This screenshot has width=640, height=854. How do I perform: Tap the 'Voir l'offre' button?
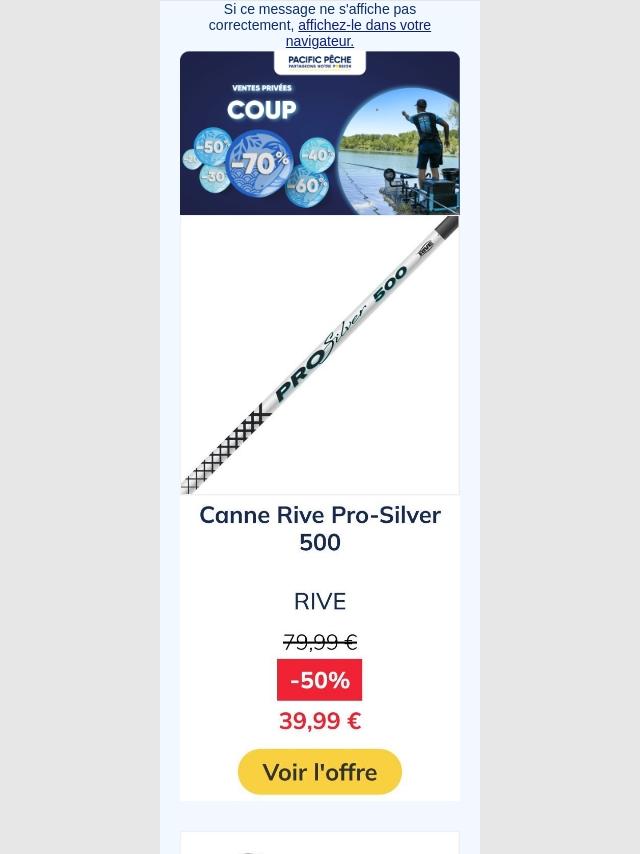click(320, 772)
